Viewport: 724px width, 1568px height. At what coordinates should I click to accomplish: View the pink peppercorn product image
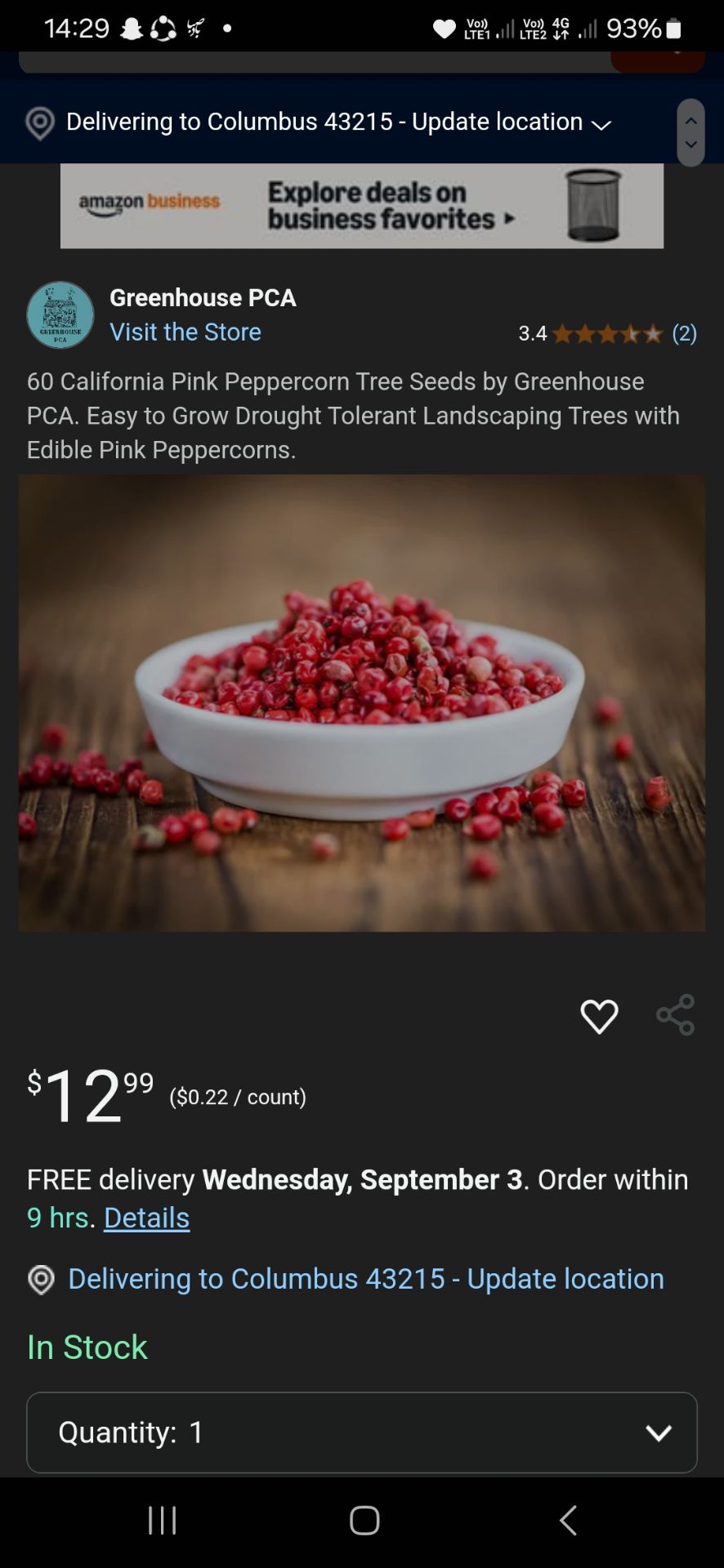click(361, 702)
